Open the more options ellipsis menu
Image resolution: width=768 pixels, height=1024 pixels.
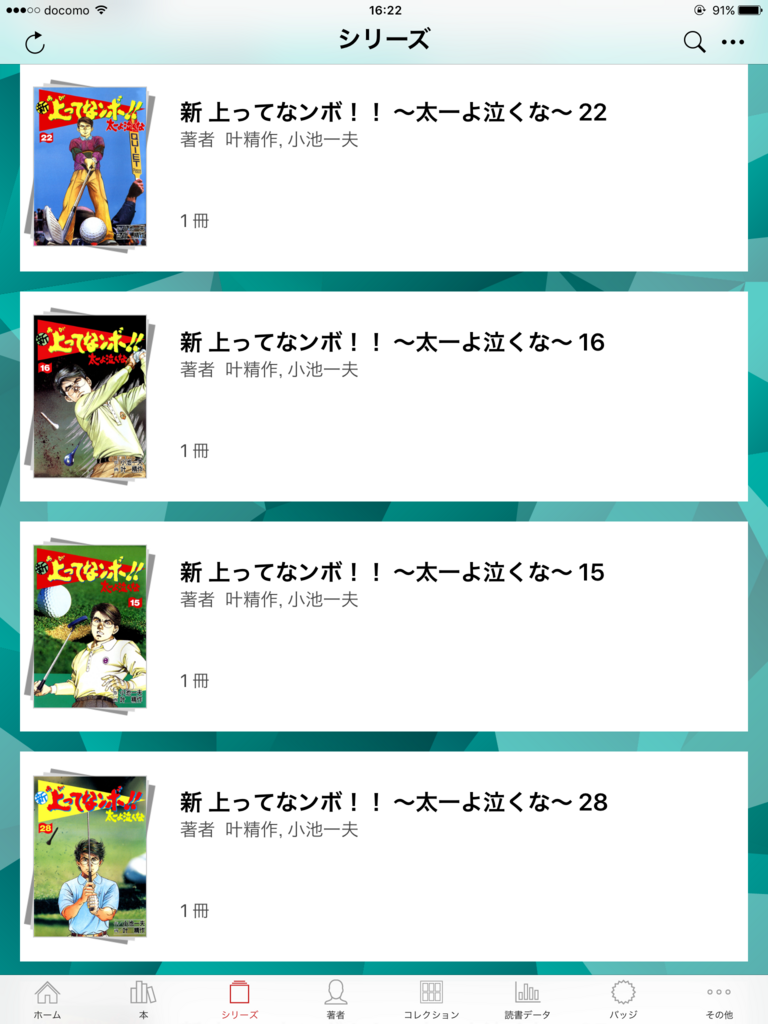(735, 42)
